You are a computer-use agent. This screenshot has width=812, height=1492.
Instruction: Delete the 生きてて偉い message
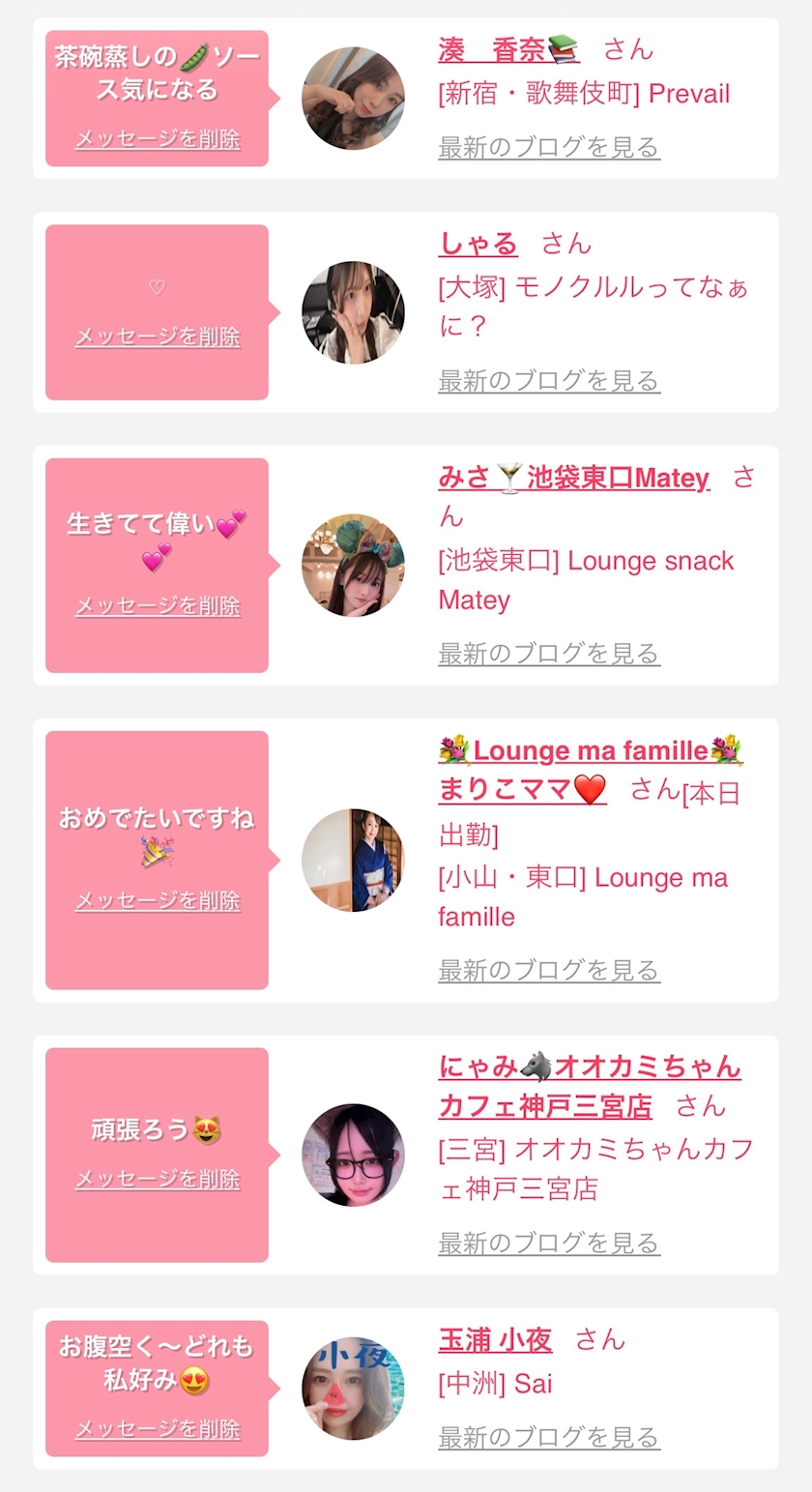pyautogui.click(x=158, y=606)
